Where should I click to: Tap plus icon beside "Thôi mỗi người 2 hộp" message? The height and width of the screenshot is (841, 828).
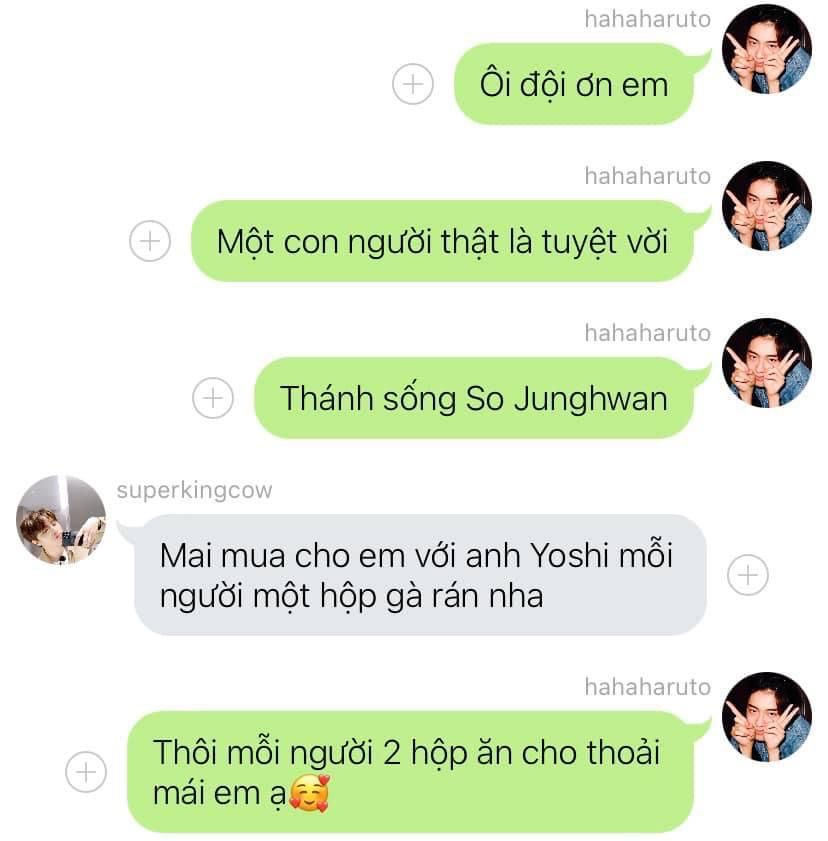pos(86,772)
